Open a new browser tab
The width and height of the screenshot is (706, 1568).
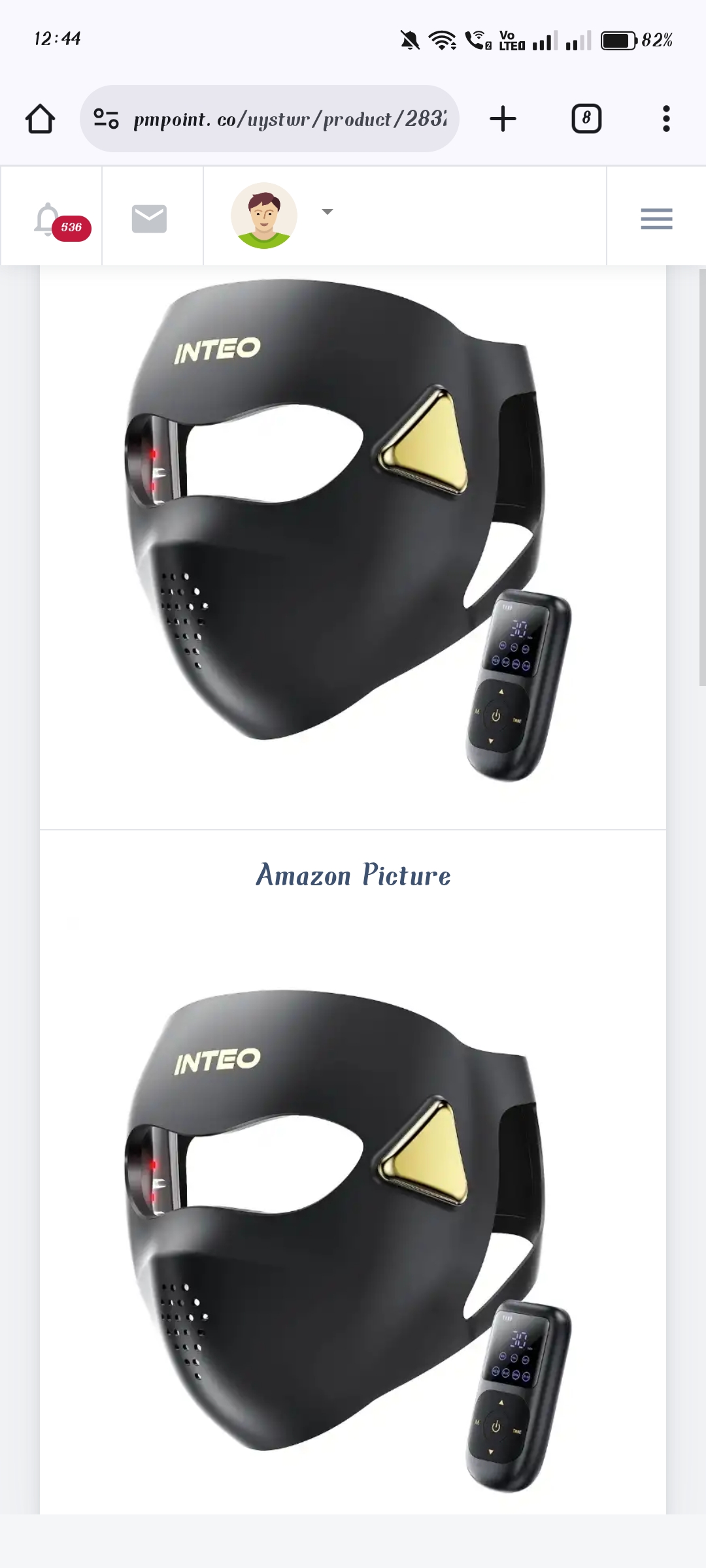(503, 119)
